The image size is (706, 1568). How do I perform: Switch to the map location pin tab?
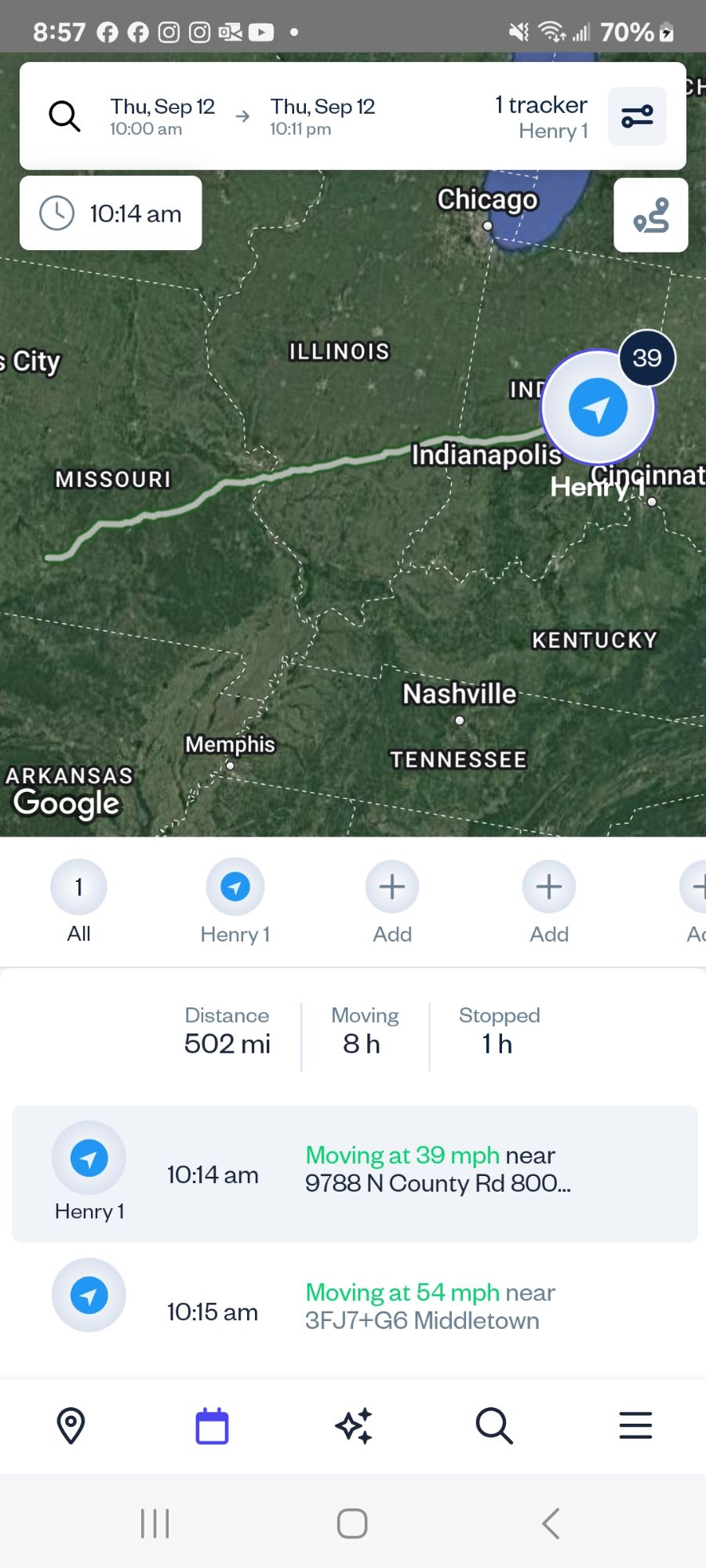(71, 1425)
